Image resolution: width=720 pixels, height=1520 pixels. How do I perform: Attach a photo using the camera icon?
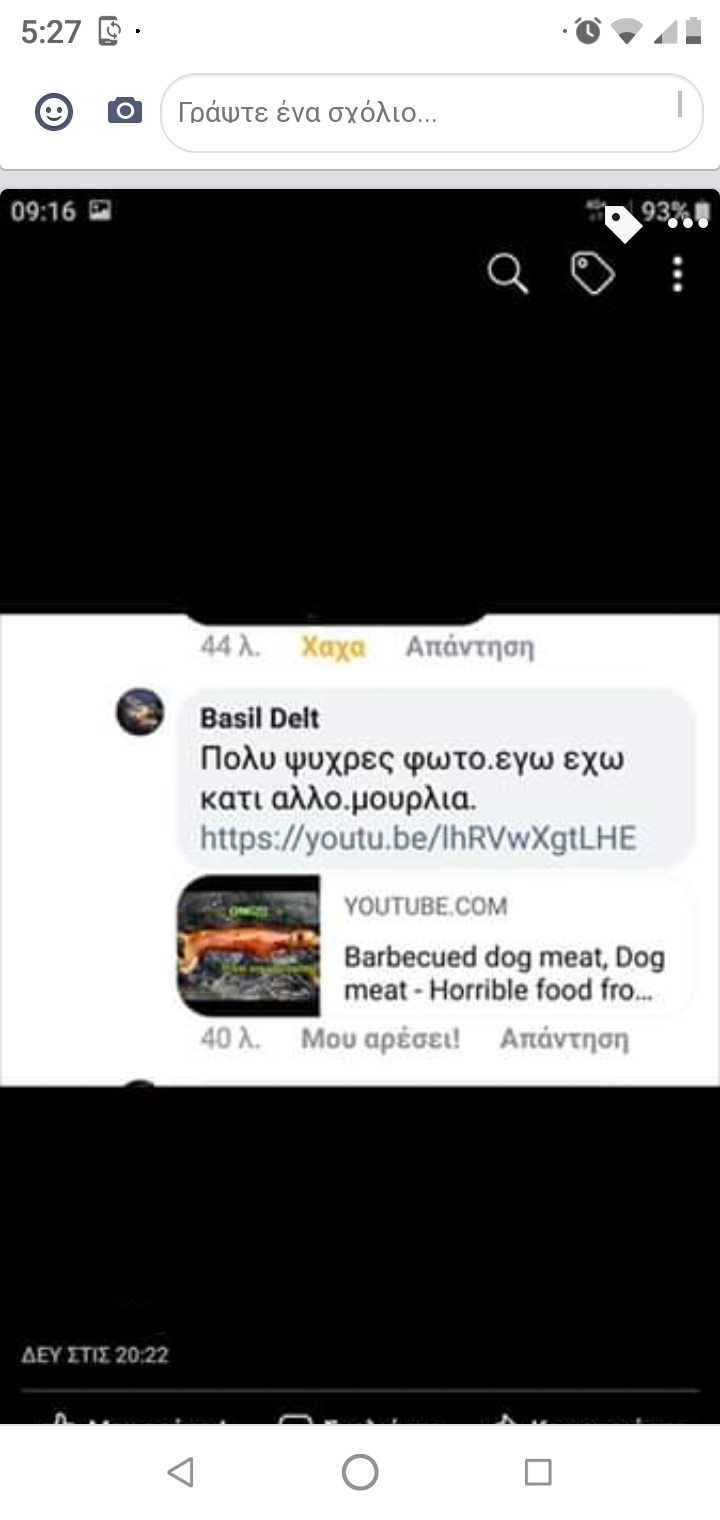coord(125,111)
